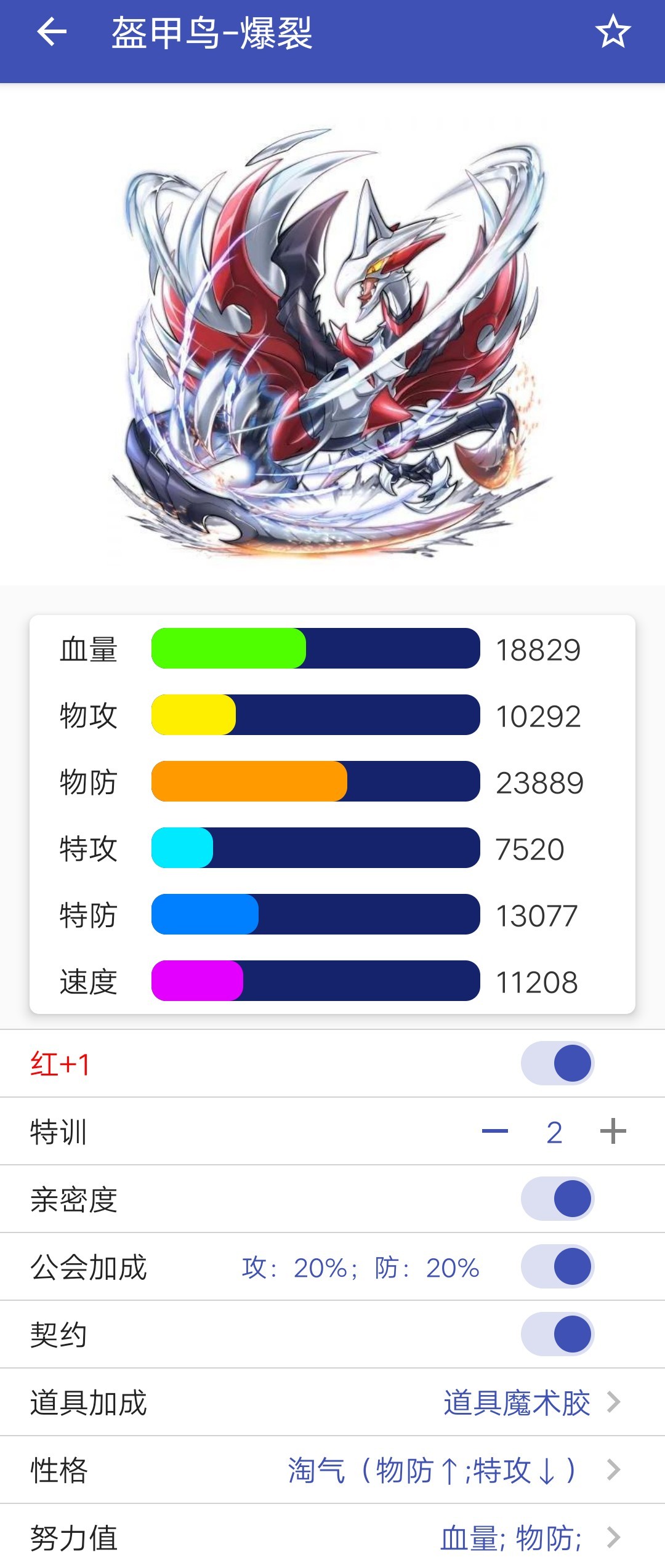Go back using the top arrow
The image size is (665, 1568).
pos(52,32)
